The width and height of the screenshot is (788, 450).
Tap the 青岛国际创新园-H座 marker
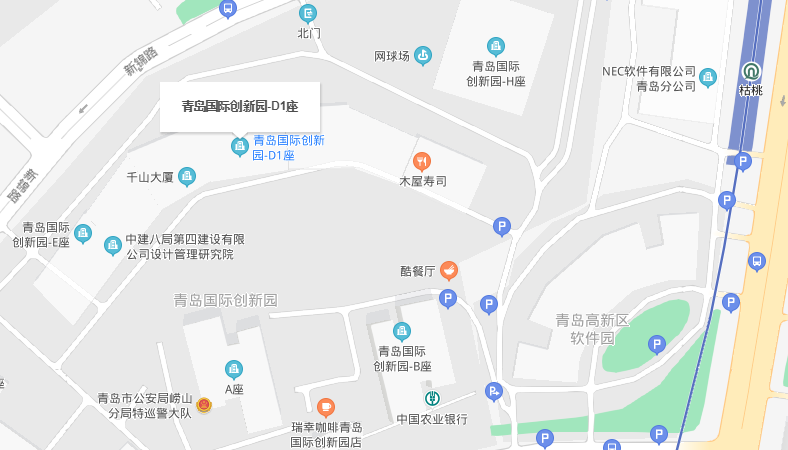496,46
